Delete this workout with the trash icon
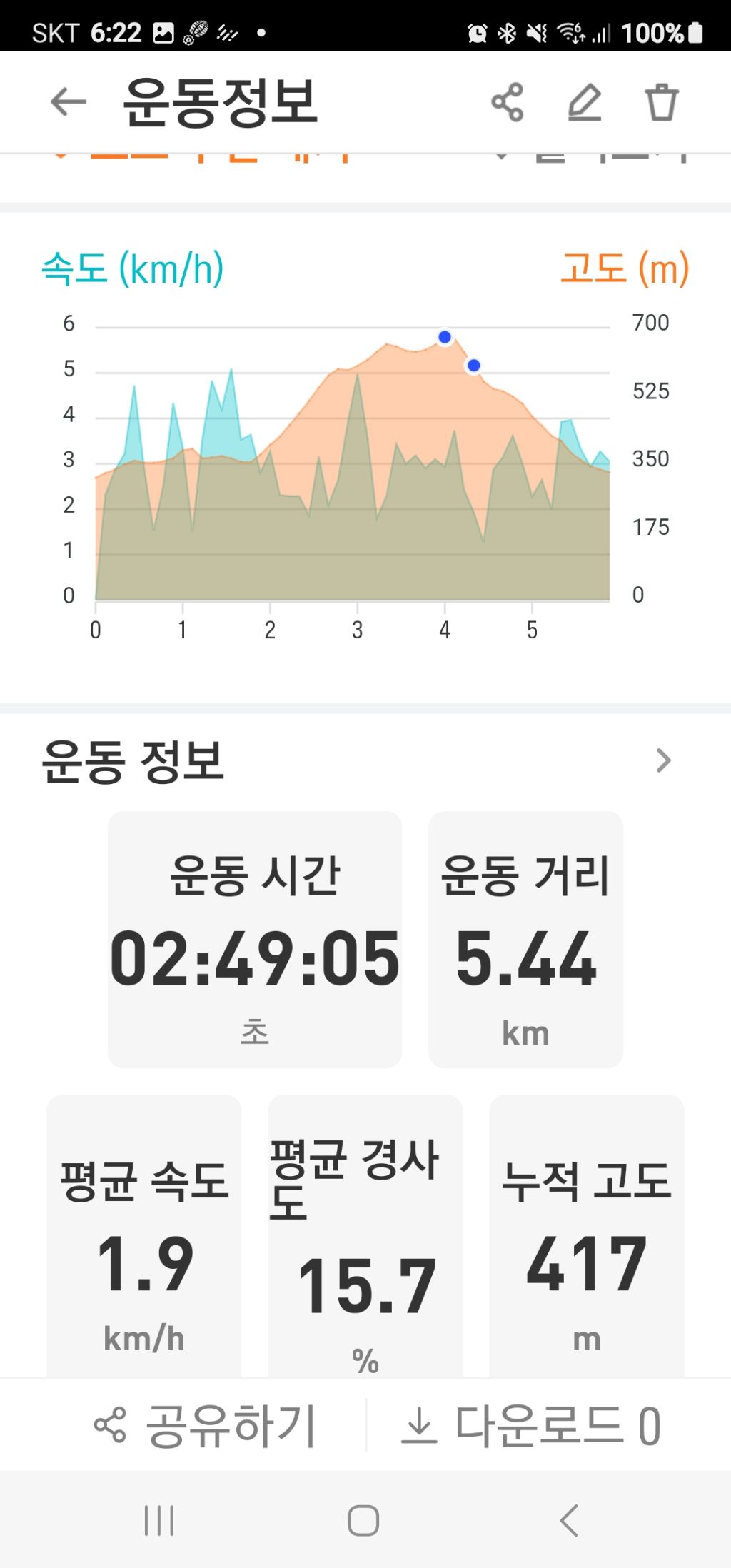This screenshot has width=731, height=1568. tap(661, 102)
